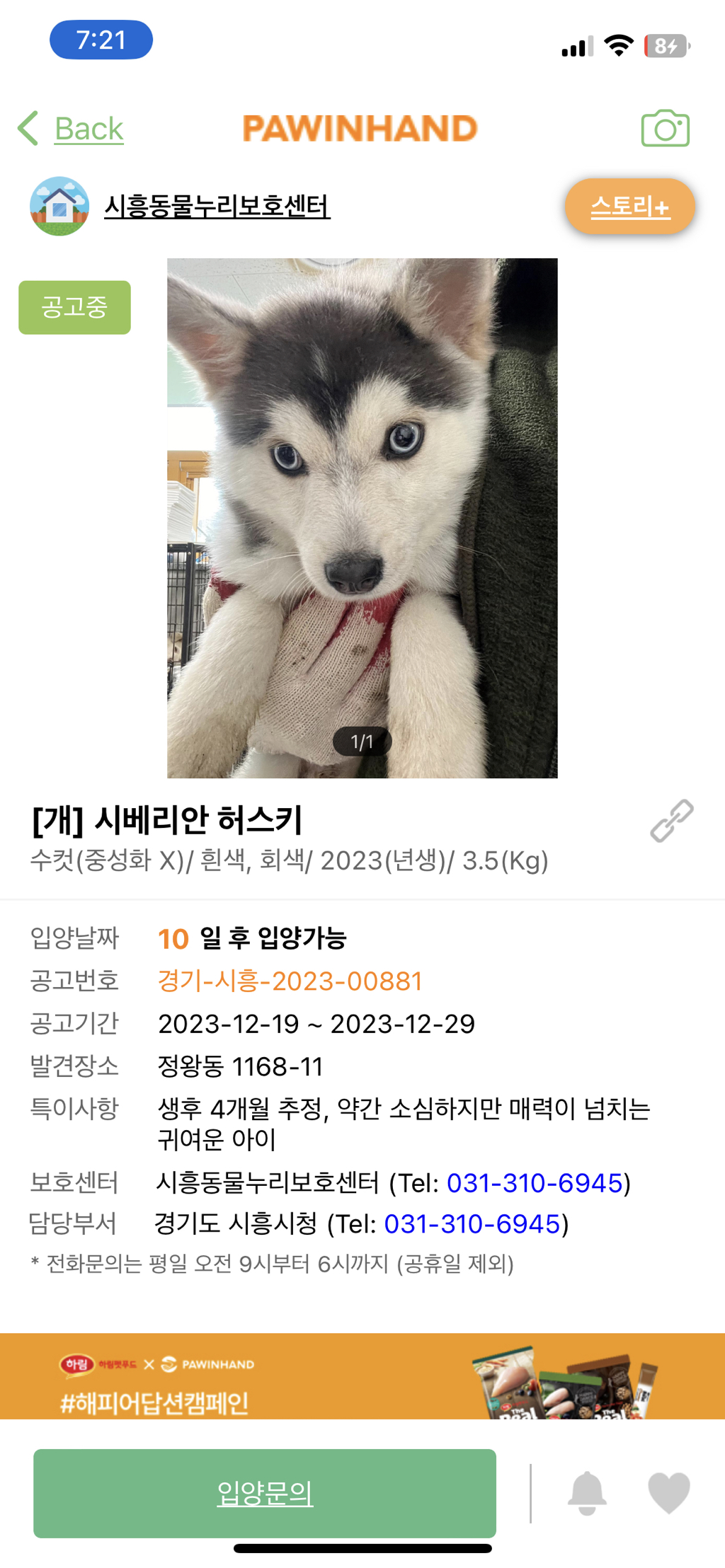
Task: Copy link with the chain icon
Action: click(x=671, y=821)
